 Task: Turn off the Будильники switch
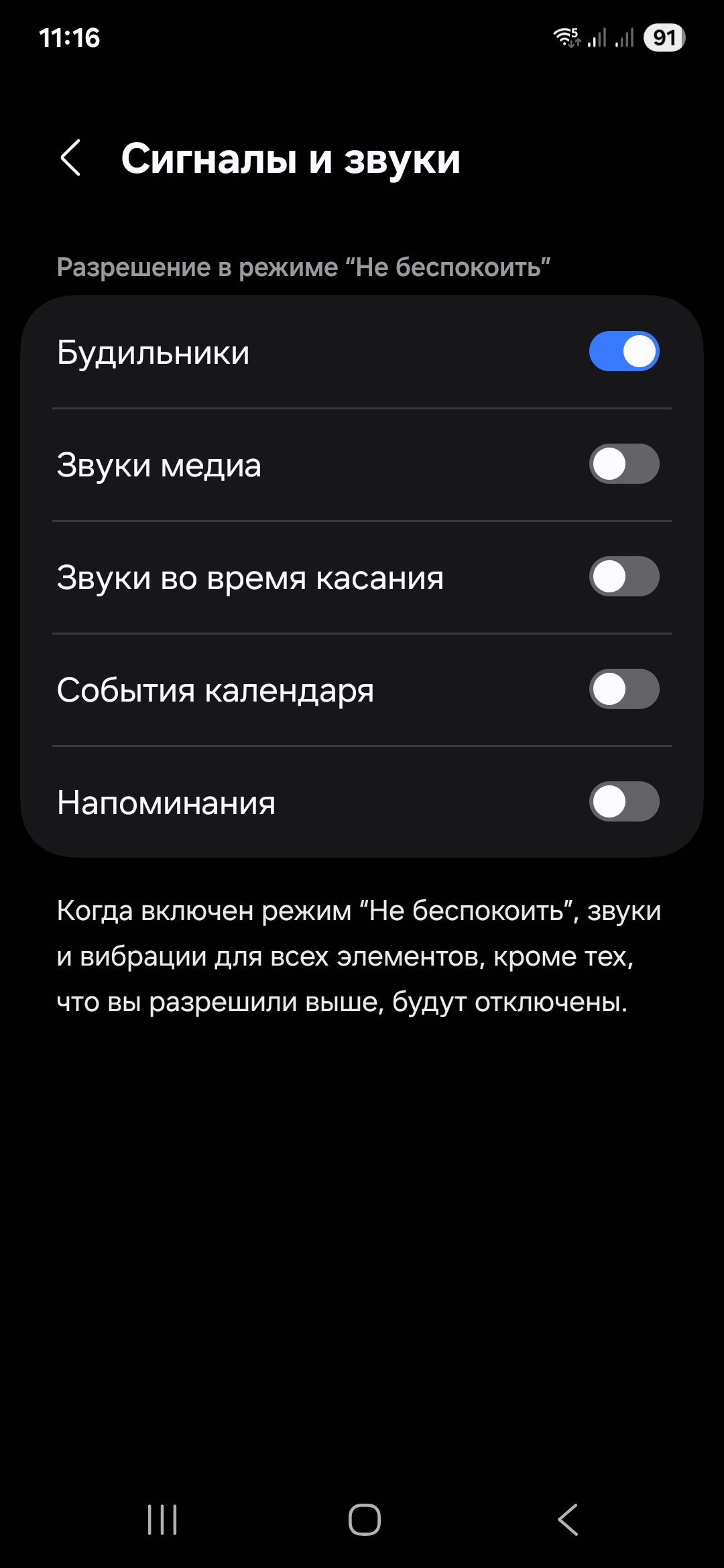click(624, 352)
